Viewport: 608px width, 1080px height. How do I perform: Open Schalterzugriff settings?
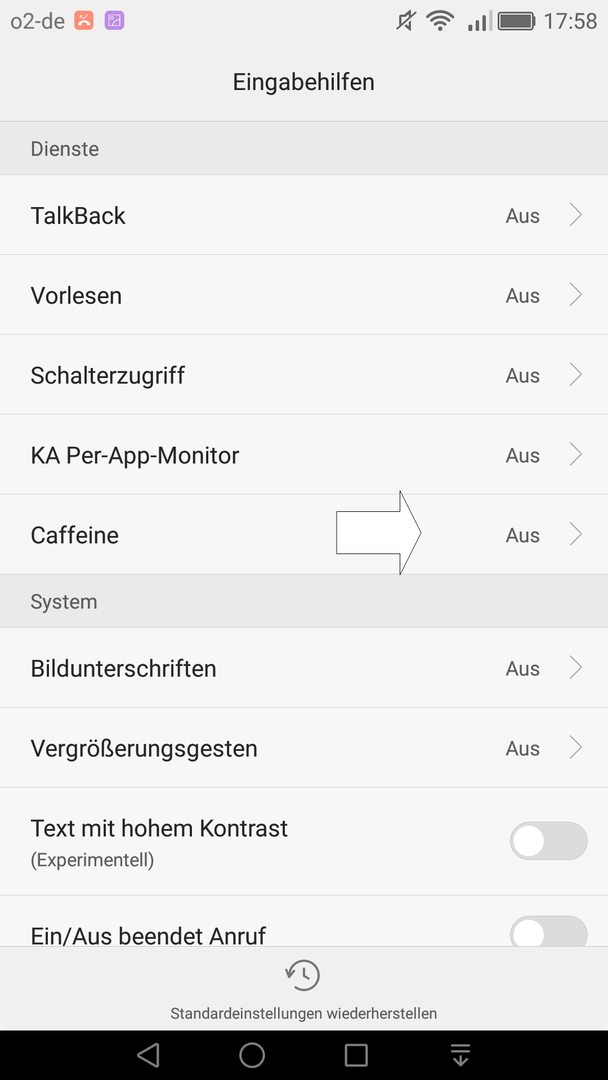(304, 375)
